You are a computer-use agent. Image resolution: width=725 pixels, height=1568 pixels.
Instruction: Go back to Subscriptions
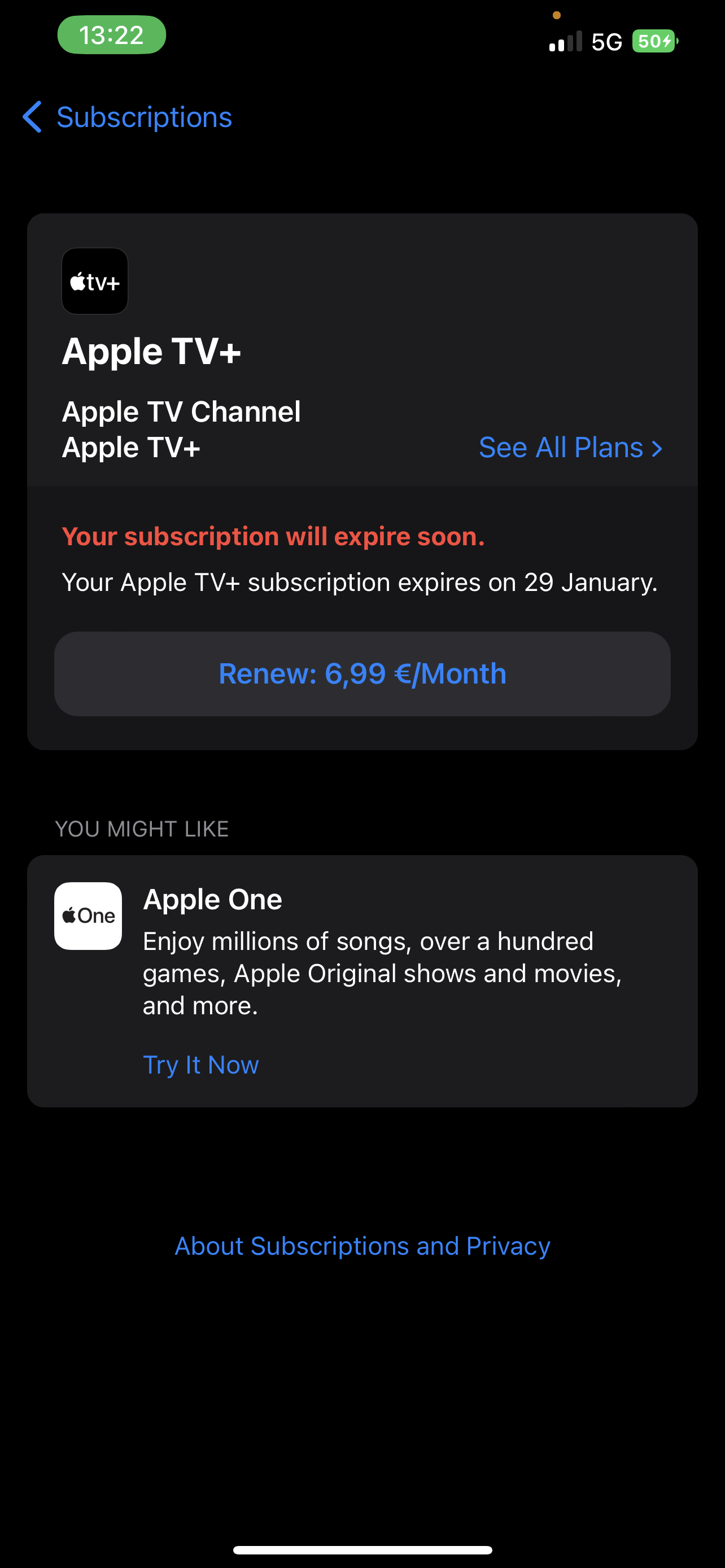tap(128, 117)
